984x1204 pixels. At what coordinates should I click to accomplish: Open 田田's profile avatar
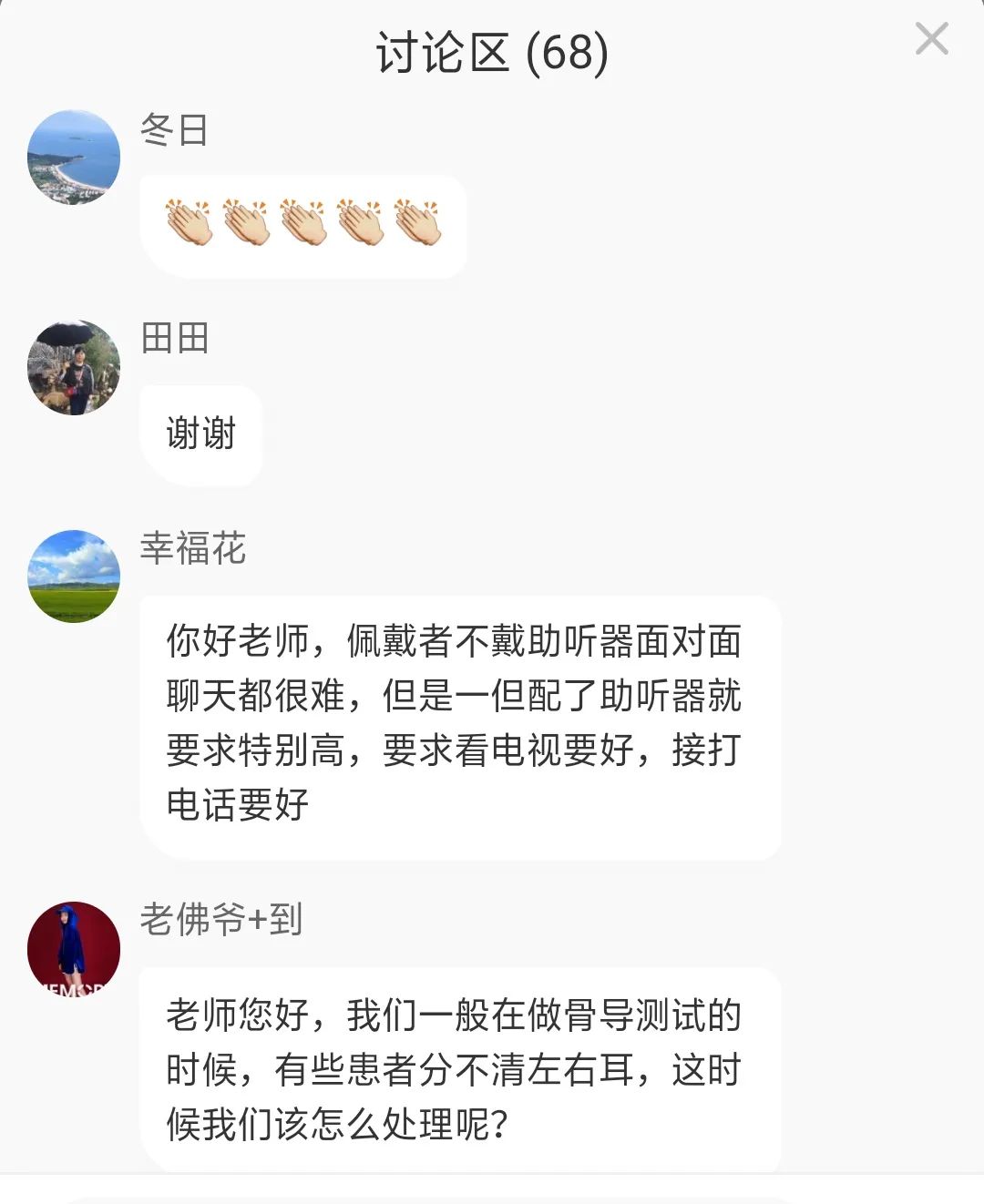(74, 368)
